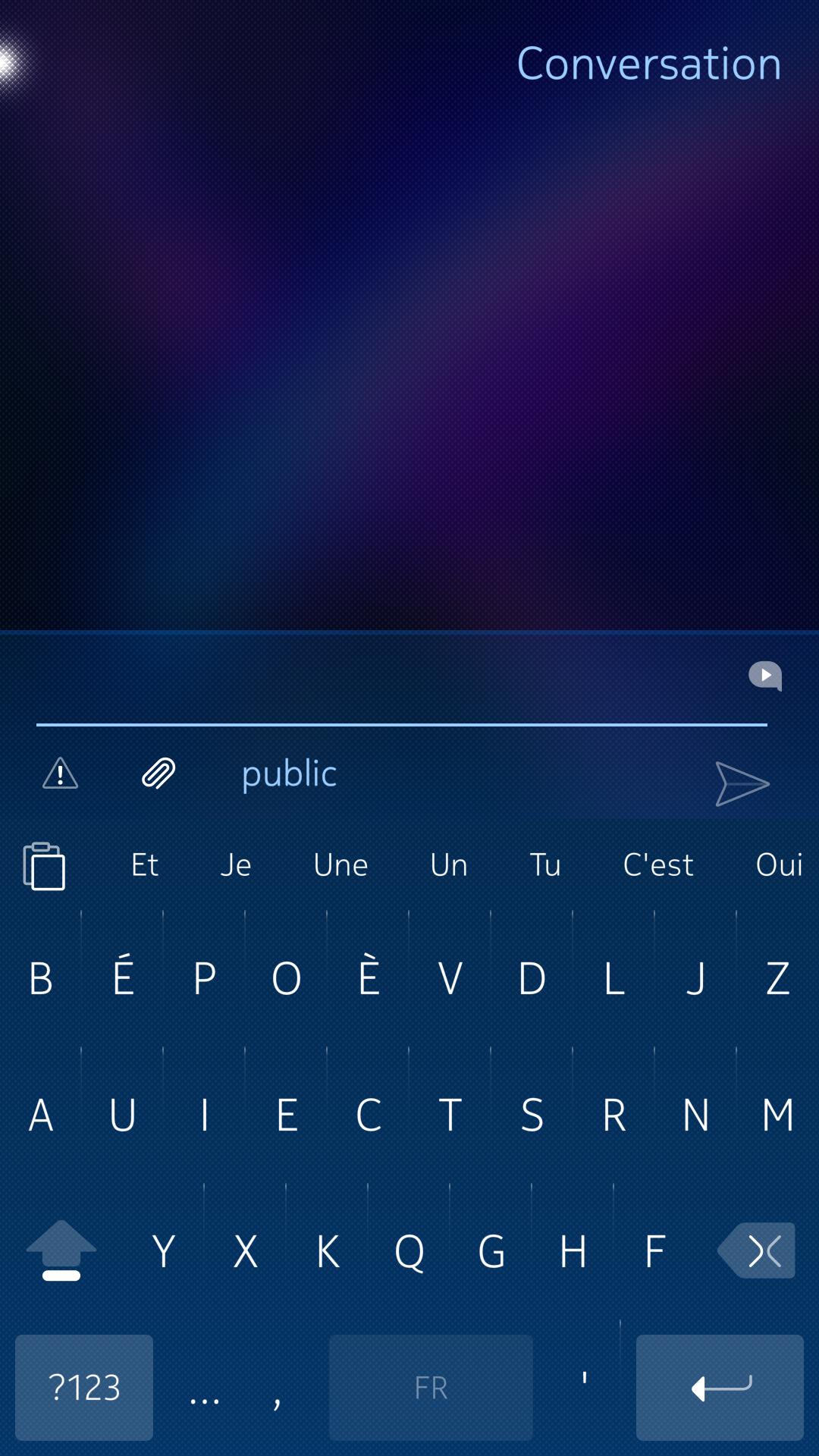Type the letter É
This screenshot has width=819, height=1456.
[x=123, y=977]
